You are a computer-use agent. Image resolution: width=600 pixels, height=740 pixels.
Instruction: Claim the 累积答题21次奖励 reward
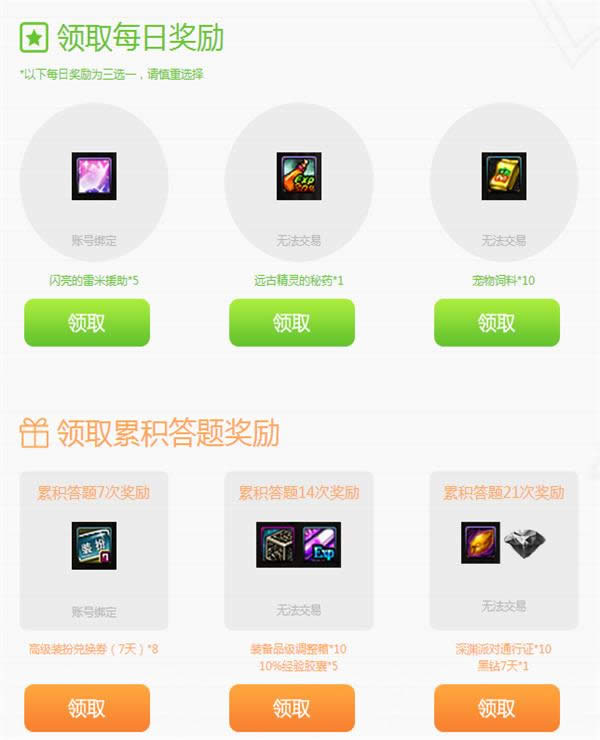[497, 708]
